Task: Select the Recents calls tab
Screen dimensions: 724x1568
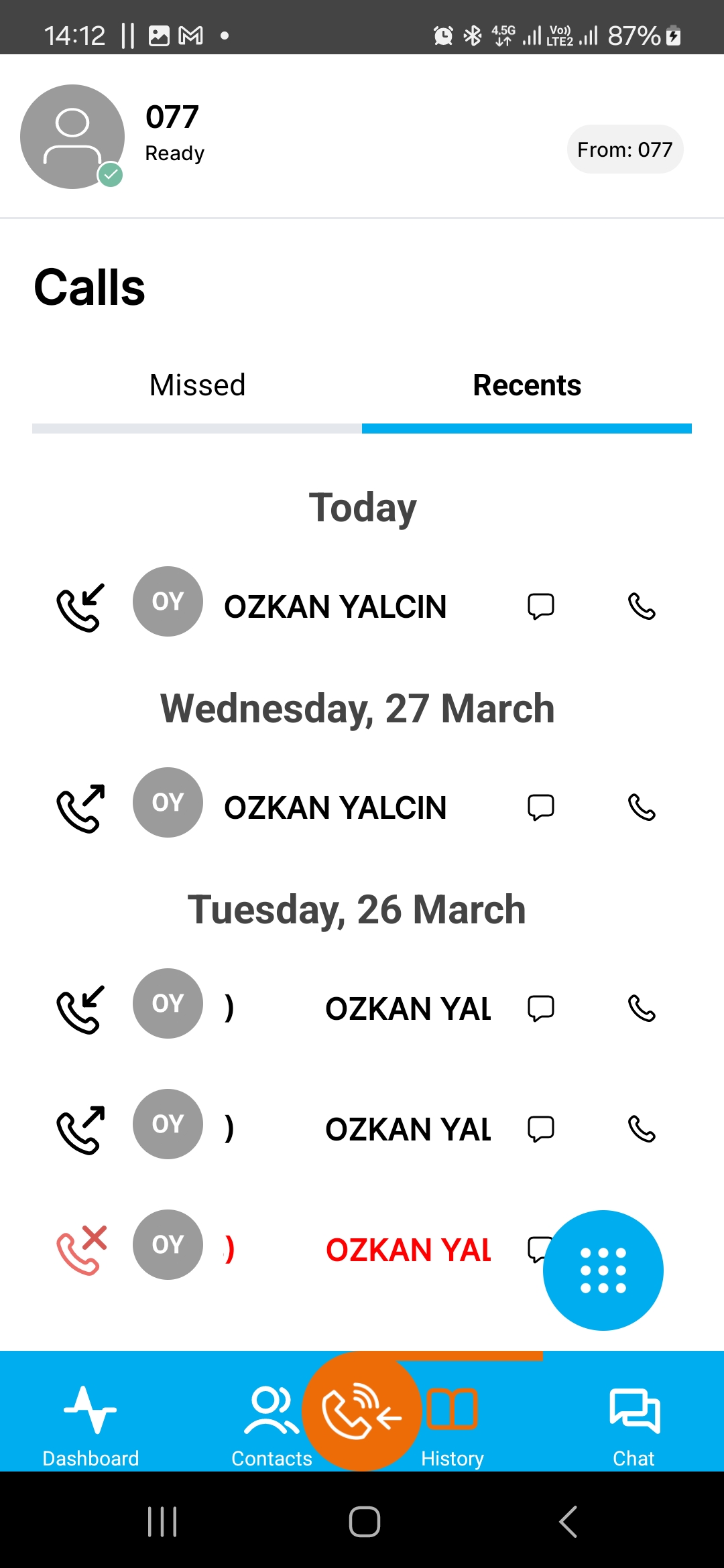Action: tap(527, 386)
